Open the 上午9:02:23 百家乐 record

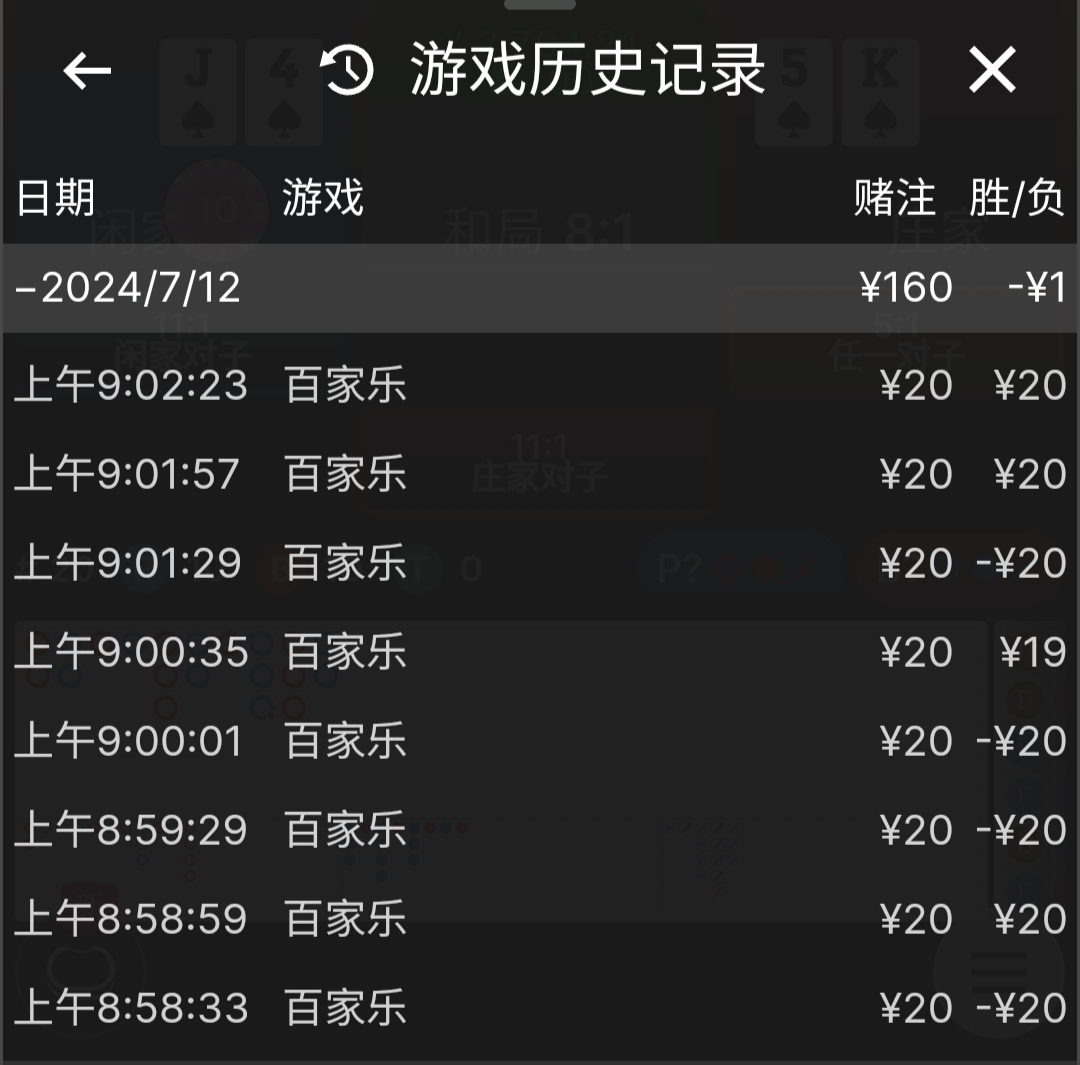pyautogui.click(x=540, y=385)
